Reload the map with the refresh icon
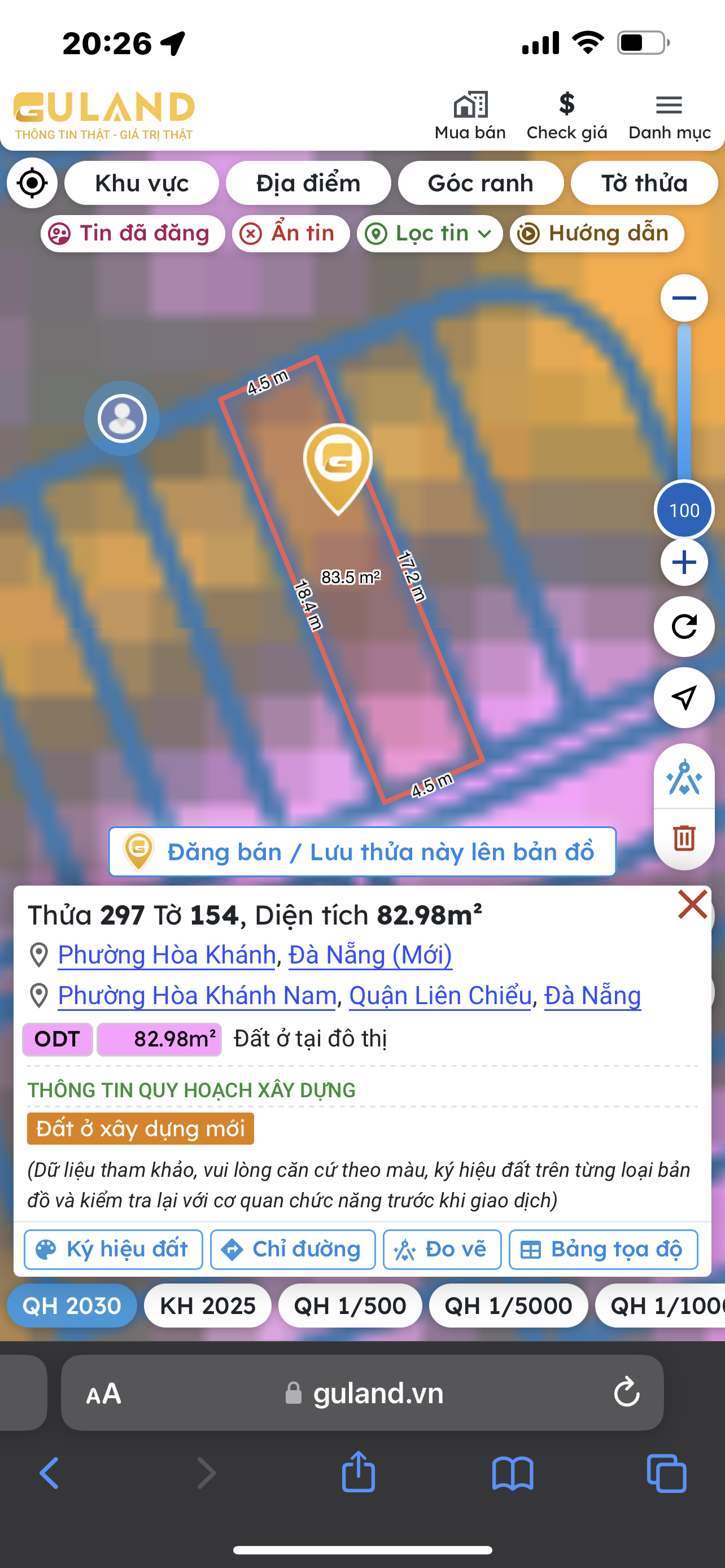 [684, 627]
